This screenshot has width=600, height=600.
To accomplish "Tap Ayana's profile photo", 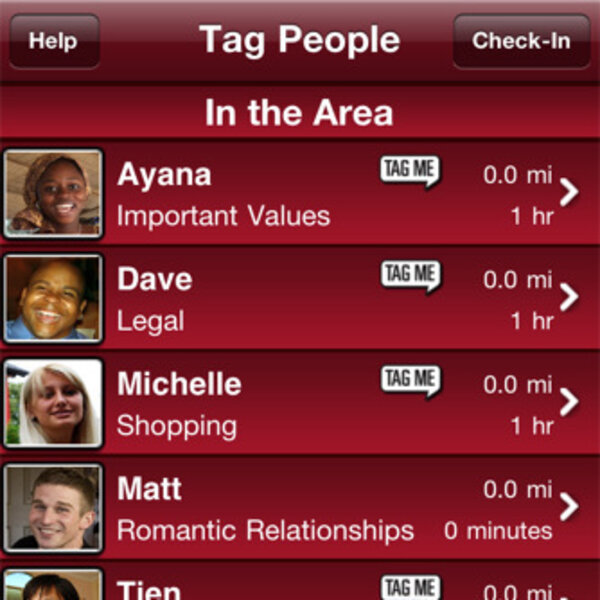I will coord(53,194).
